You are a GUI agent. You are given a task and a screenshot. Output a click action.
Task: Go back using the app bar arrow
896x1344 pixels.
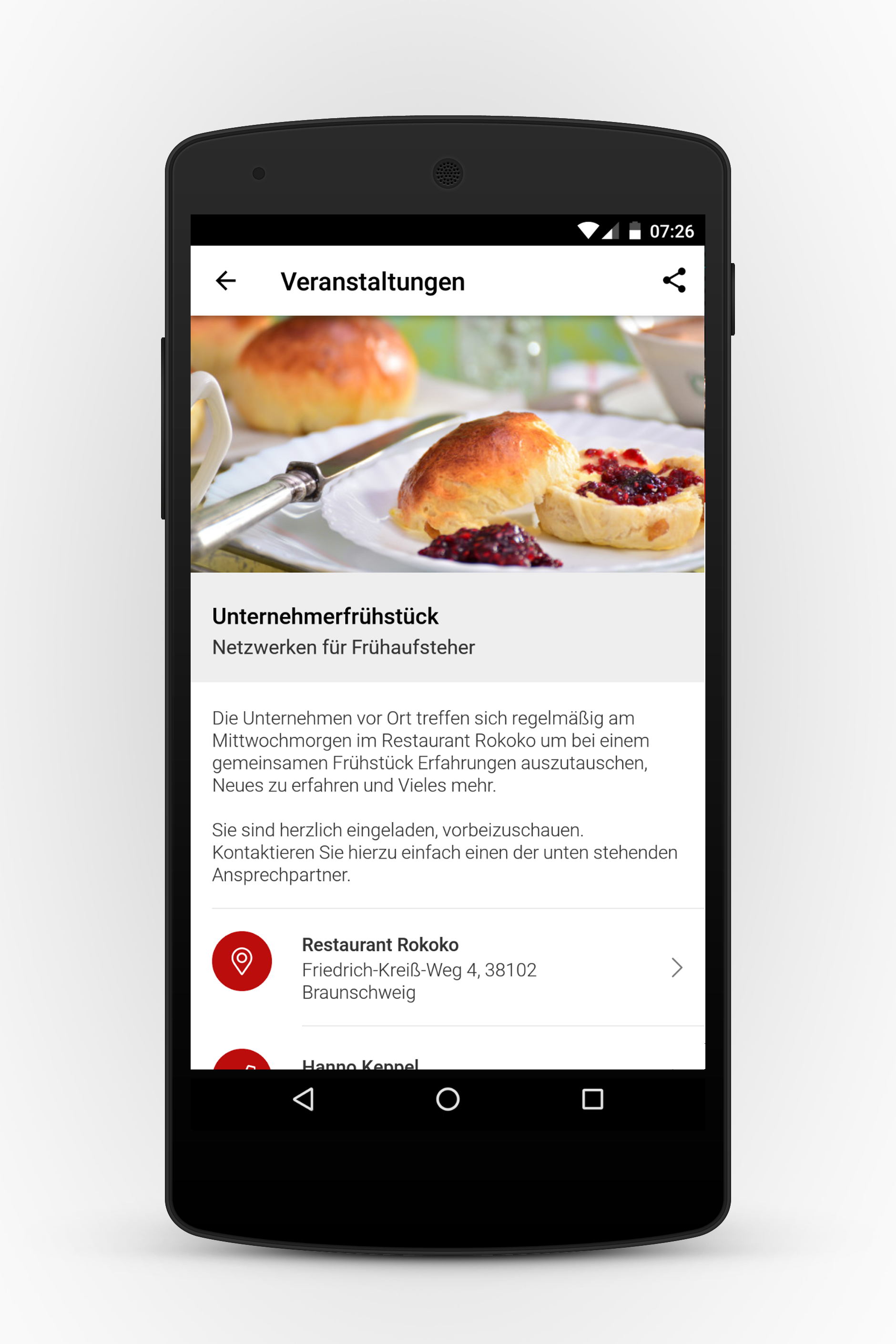(x=226, y=281)
